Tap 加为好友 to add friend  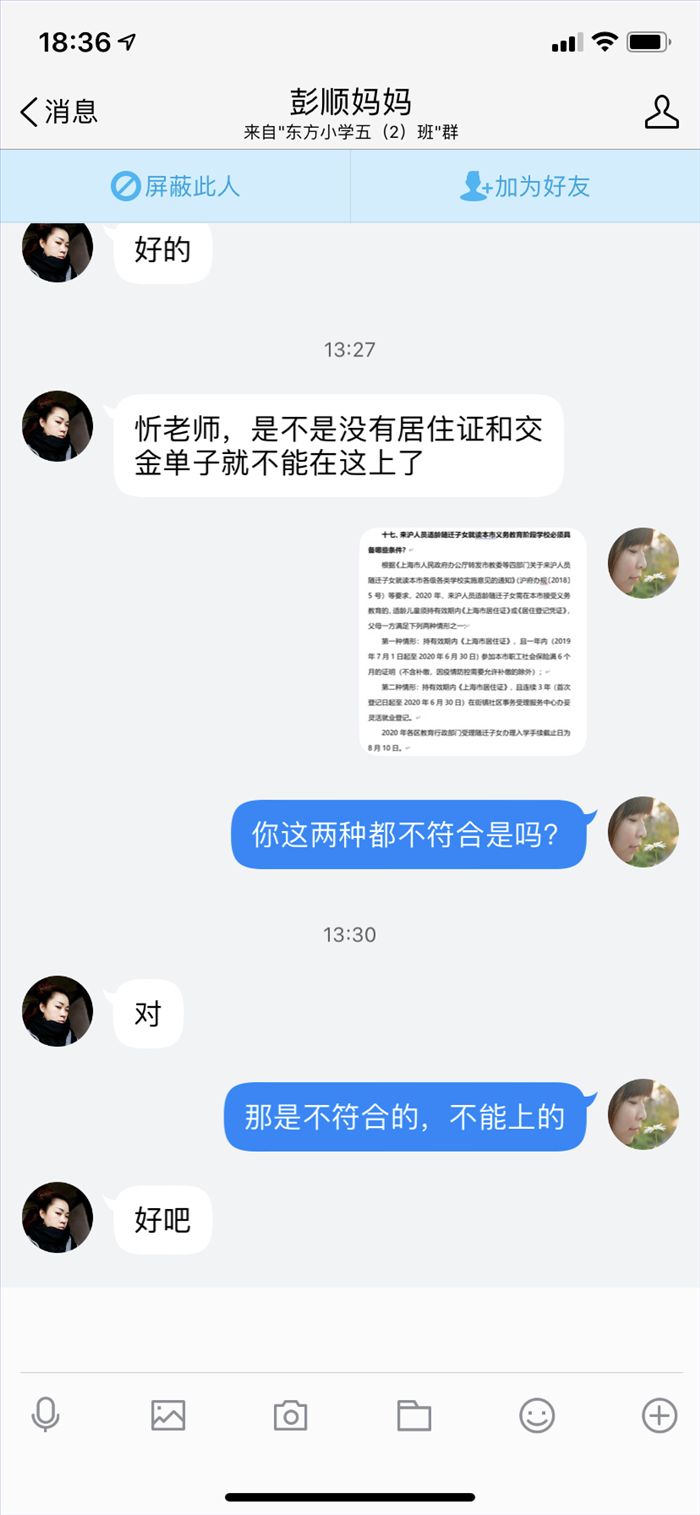point(525,186)
